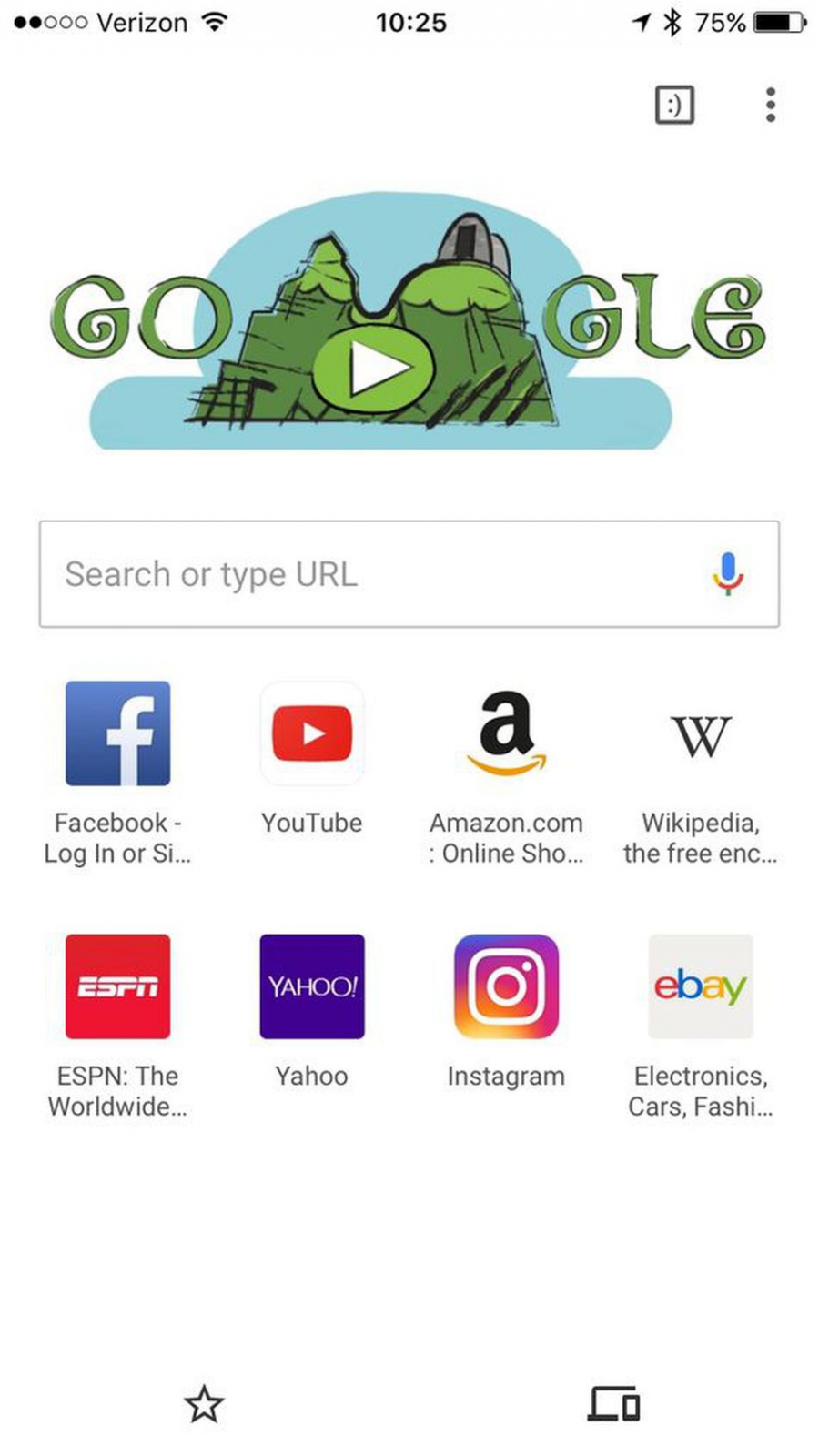Go to the Yahoo shortcut
Screen dimensions: 819x1456
312,986
